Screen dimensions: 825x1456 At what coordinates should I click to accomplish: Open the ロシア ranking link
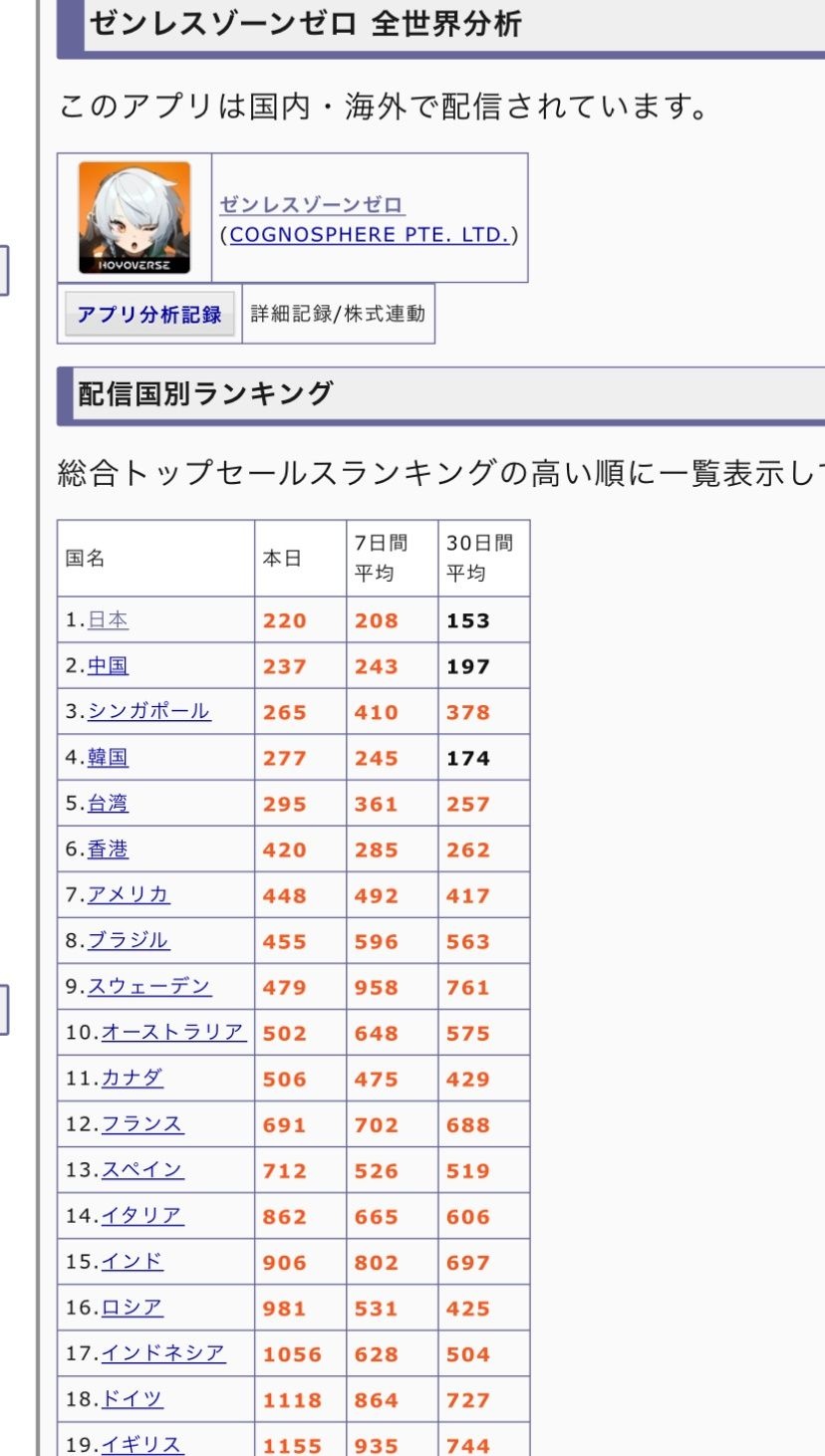tap(132, 1308)
